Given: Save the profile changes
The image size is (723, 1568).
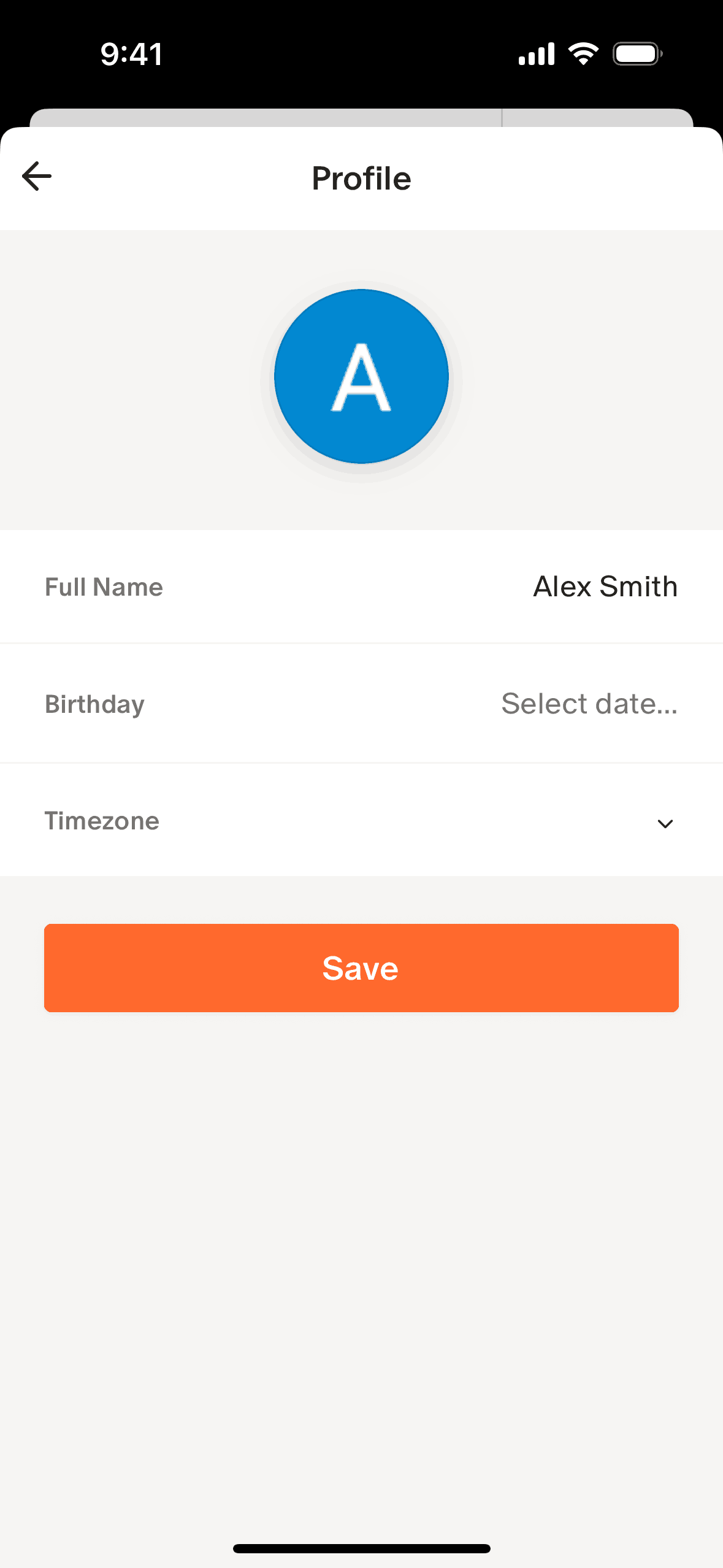Looking at the screenshot, I should pos(361,967).
